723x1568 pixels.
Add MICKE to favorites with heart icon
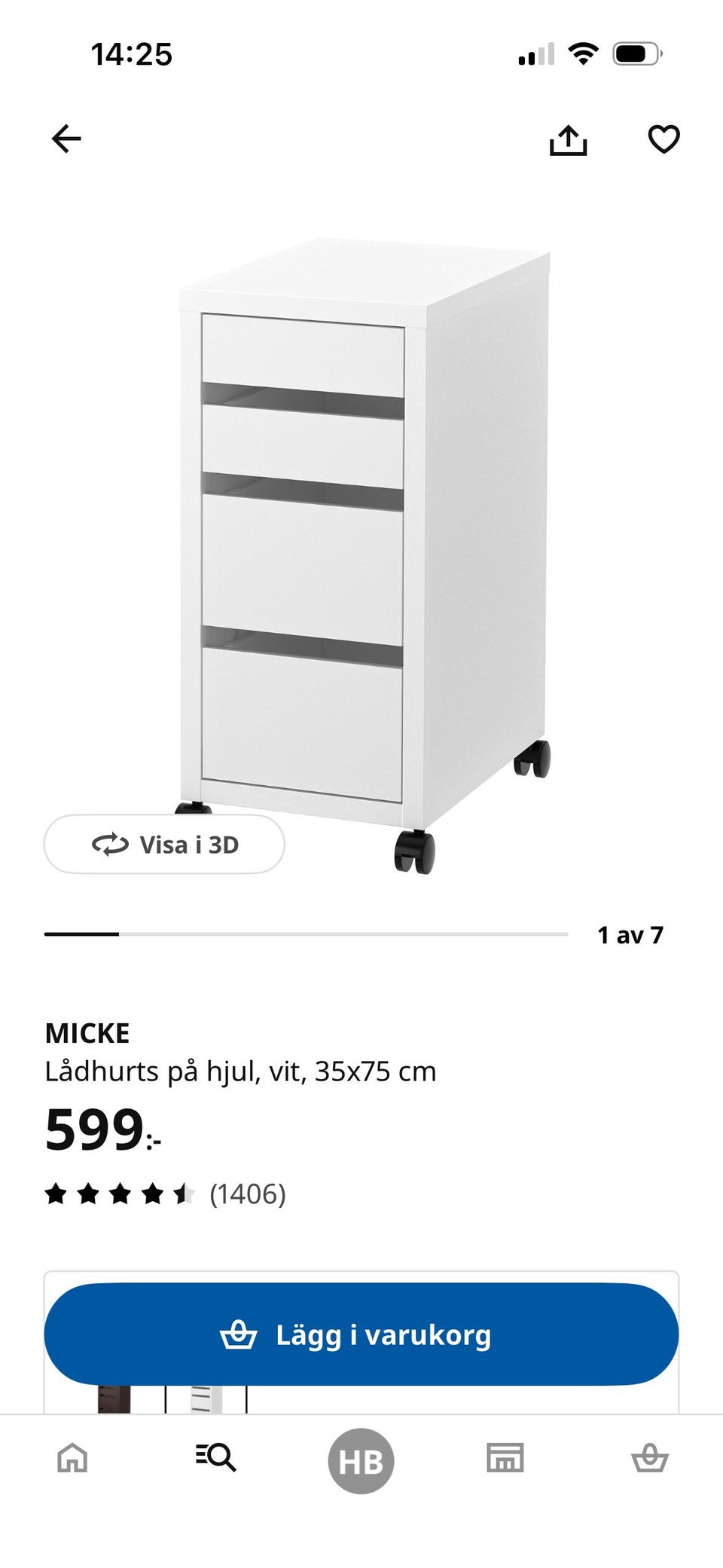[664, 139]
